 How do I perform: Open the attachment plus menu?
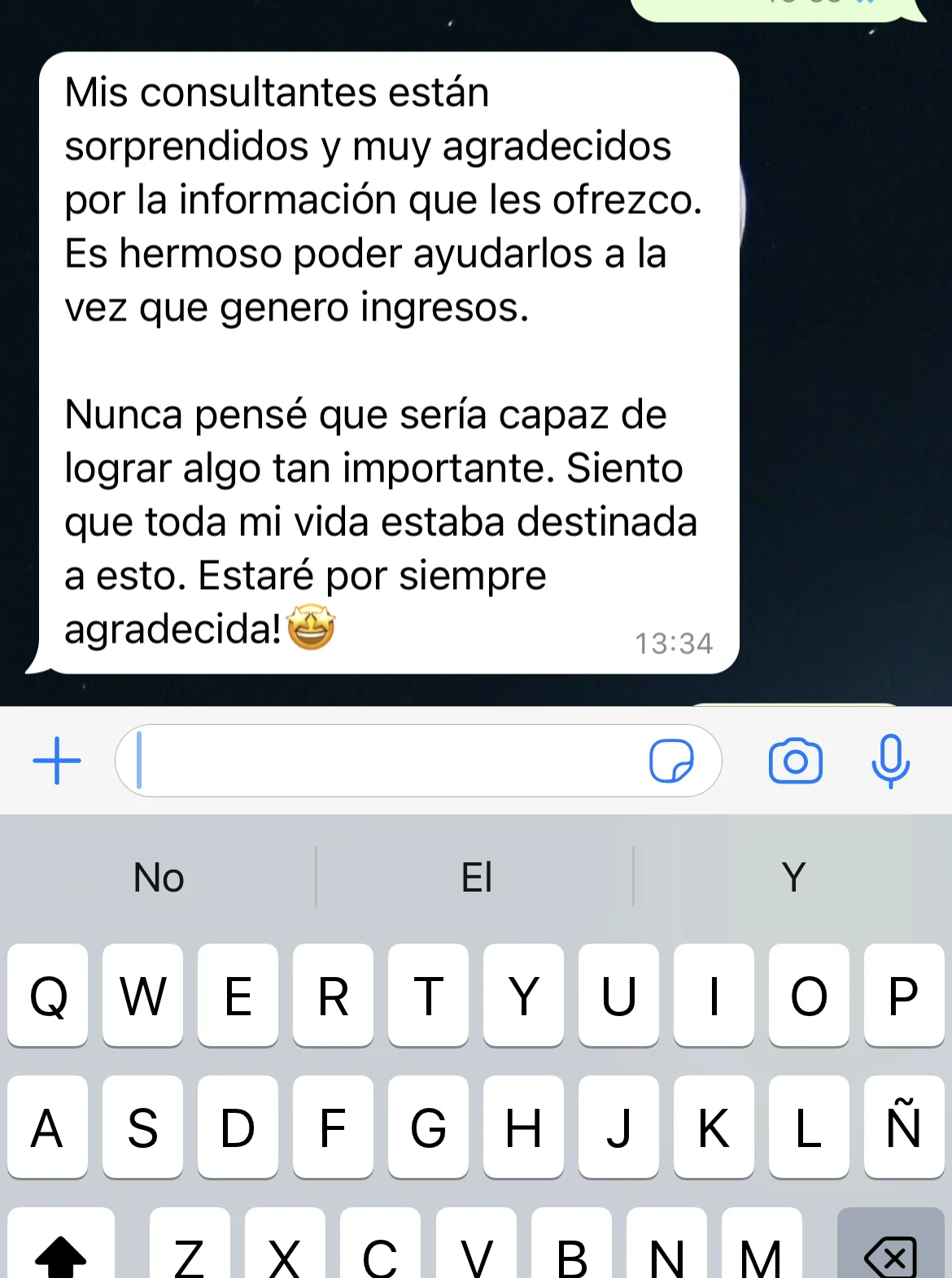[x=55, y=761]
